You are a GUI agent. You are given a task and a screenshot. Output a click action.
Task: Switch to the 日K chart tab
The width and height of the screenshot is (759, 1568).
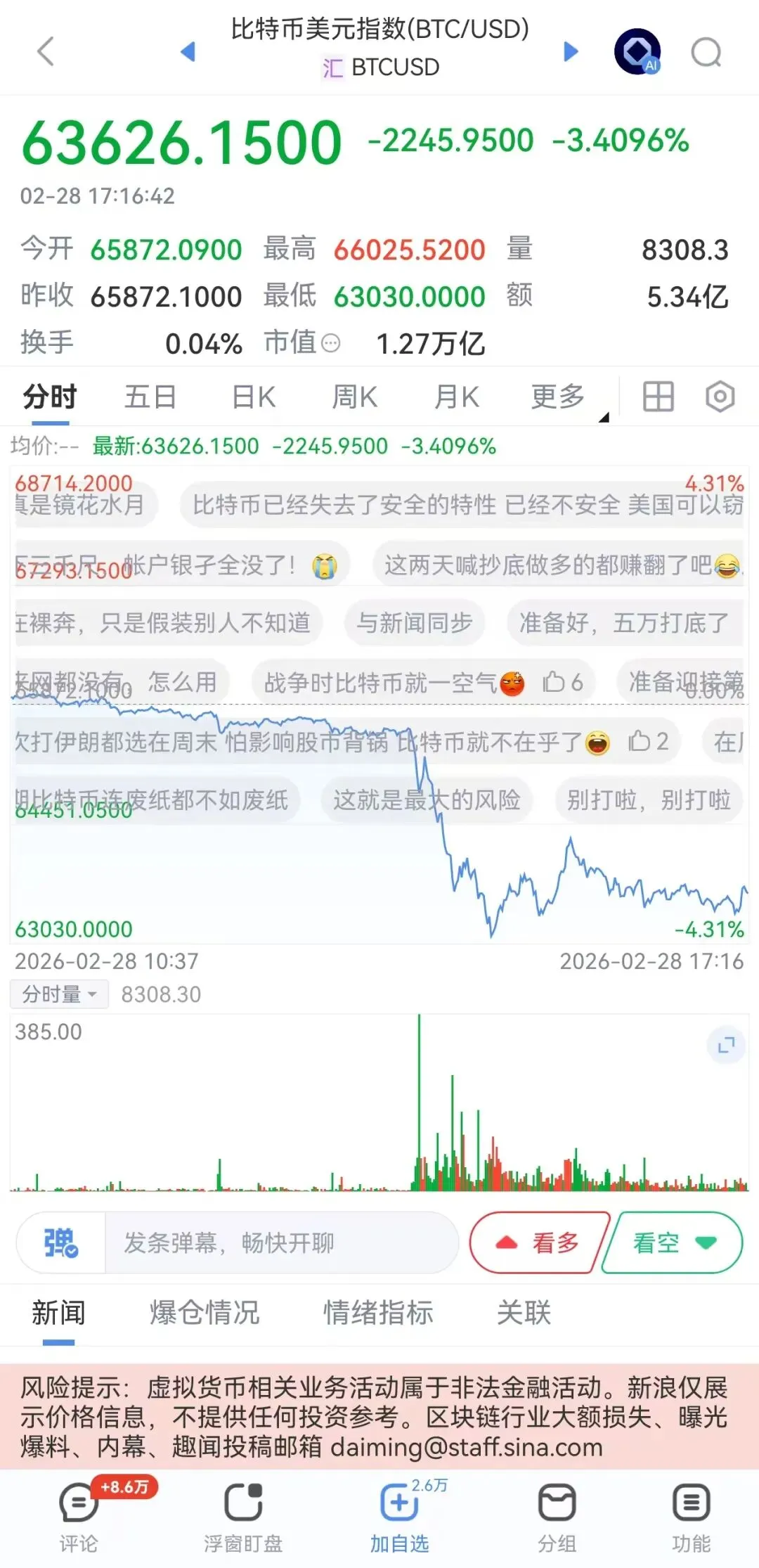(x=254, y=397)
